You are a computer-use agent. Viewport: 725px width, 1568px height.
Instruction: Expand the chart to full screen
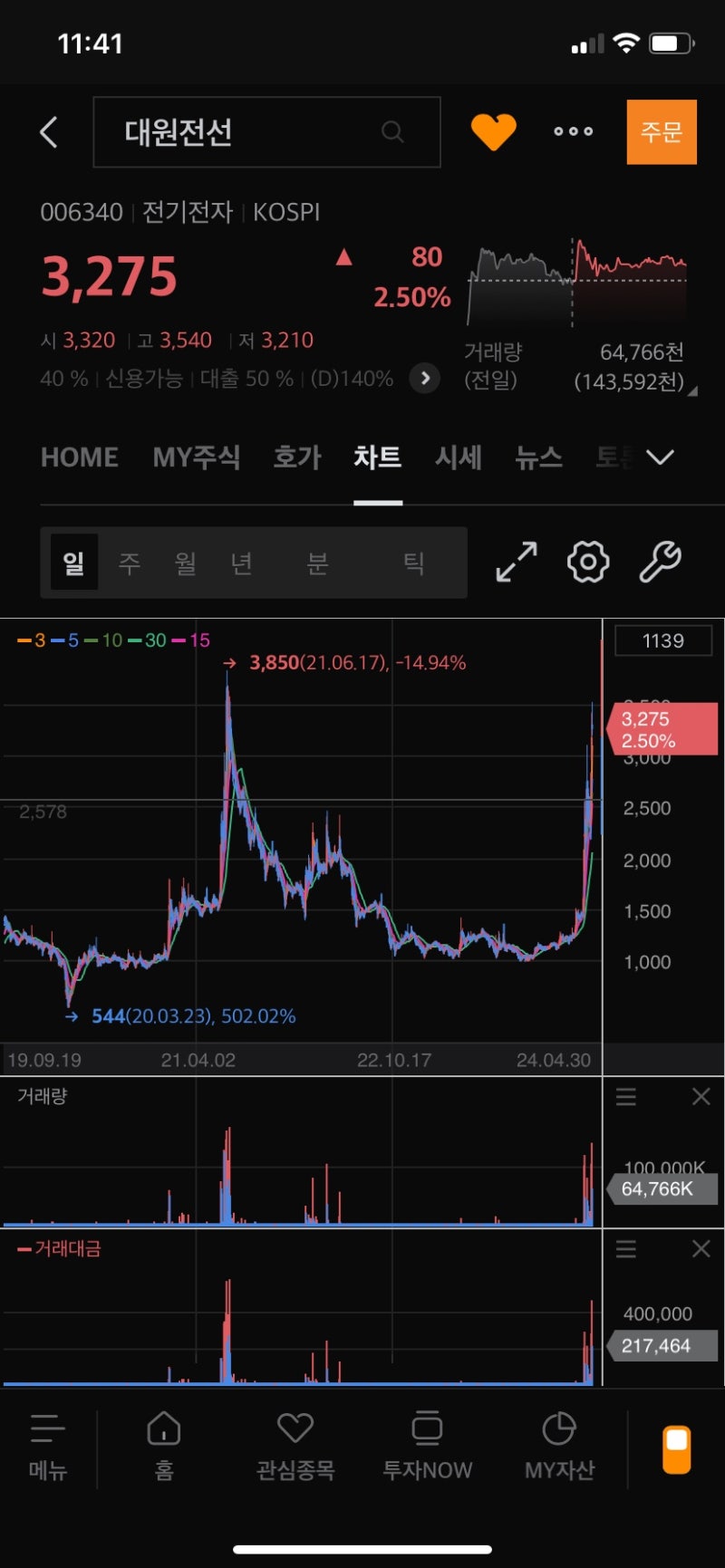point(517,563)
